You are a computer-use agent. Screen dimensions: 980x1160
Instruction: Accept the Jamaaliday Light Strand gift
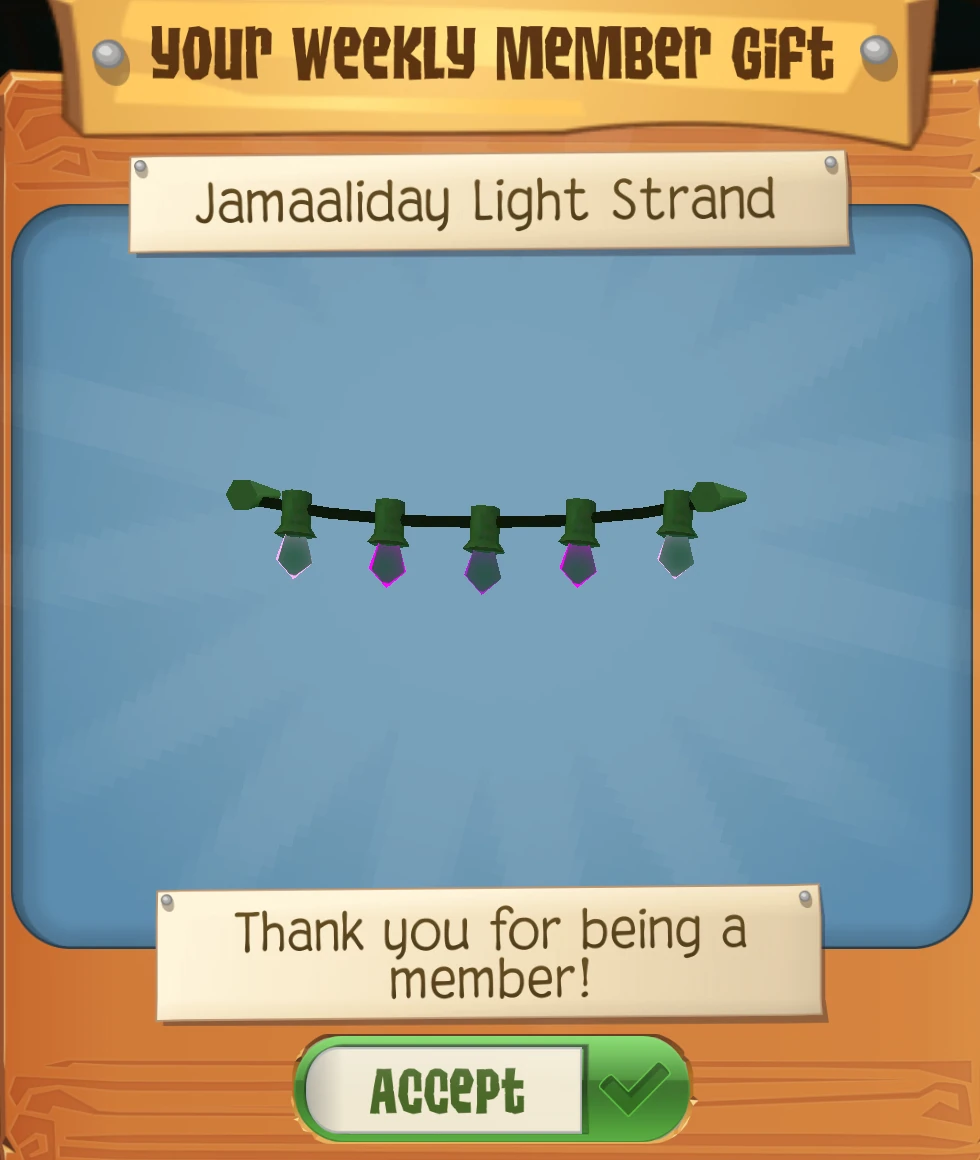tap(492, 1090)
